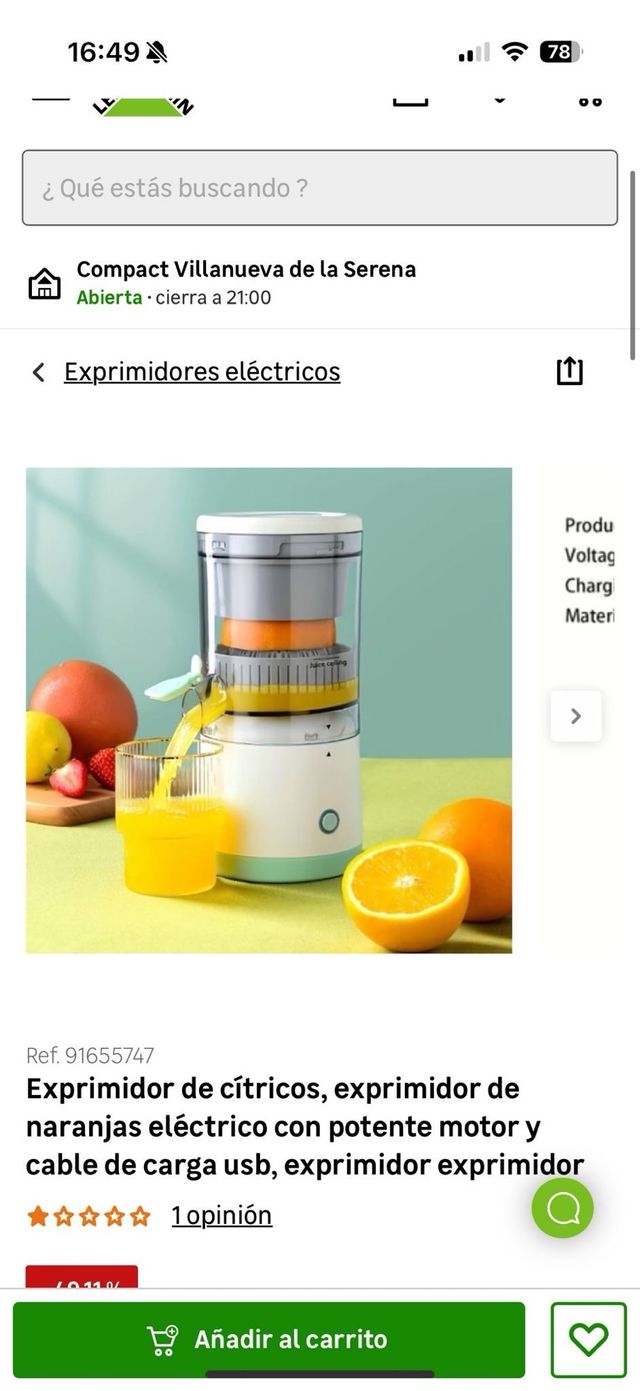Añadir al carrito the juicer
This screenshot has height=1391, width=640.
tap(268, 1339)
